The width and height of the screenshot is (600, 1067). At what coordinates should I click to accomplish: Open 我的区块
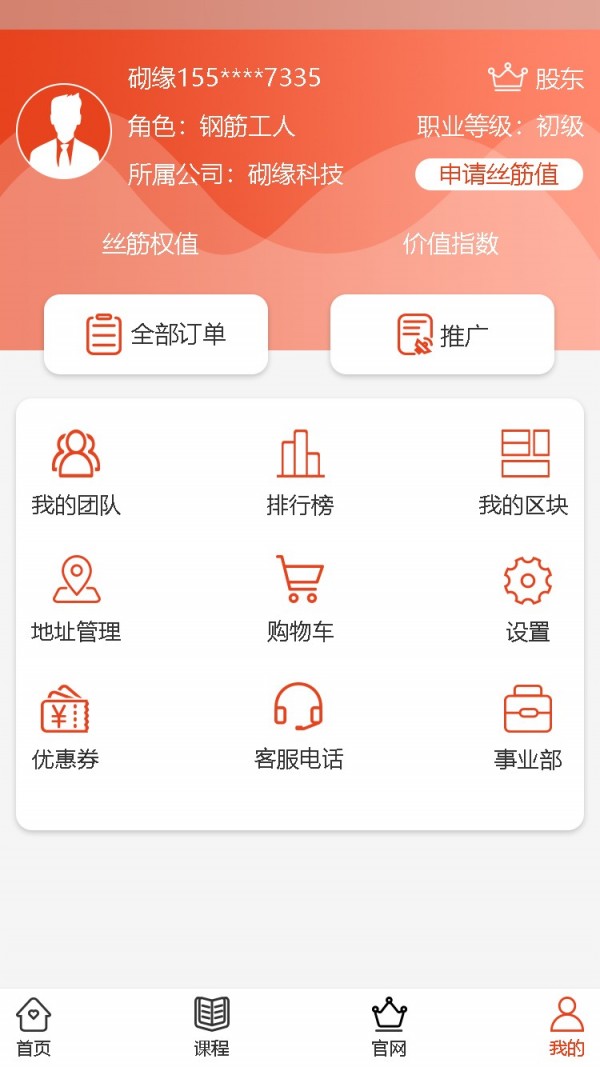pyautogui.click(x=524, y=472)
